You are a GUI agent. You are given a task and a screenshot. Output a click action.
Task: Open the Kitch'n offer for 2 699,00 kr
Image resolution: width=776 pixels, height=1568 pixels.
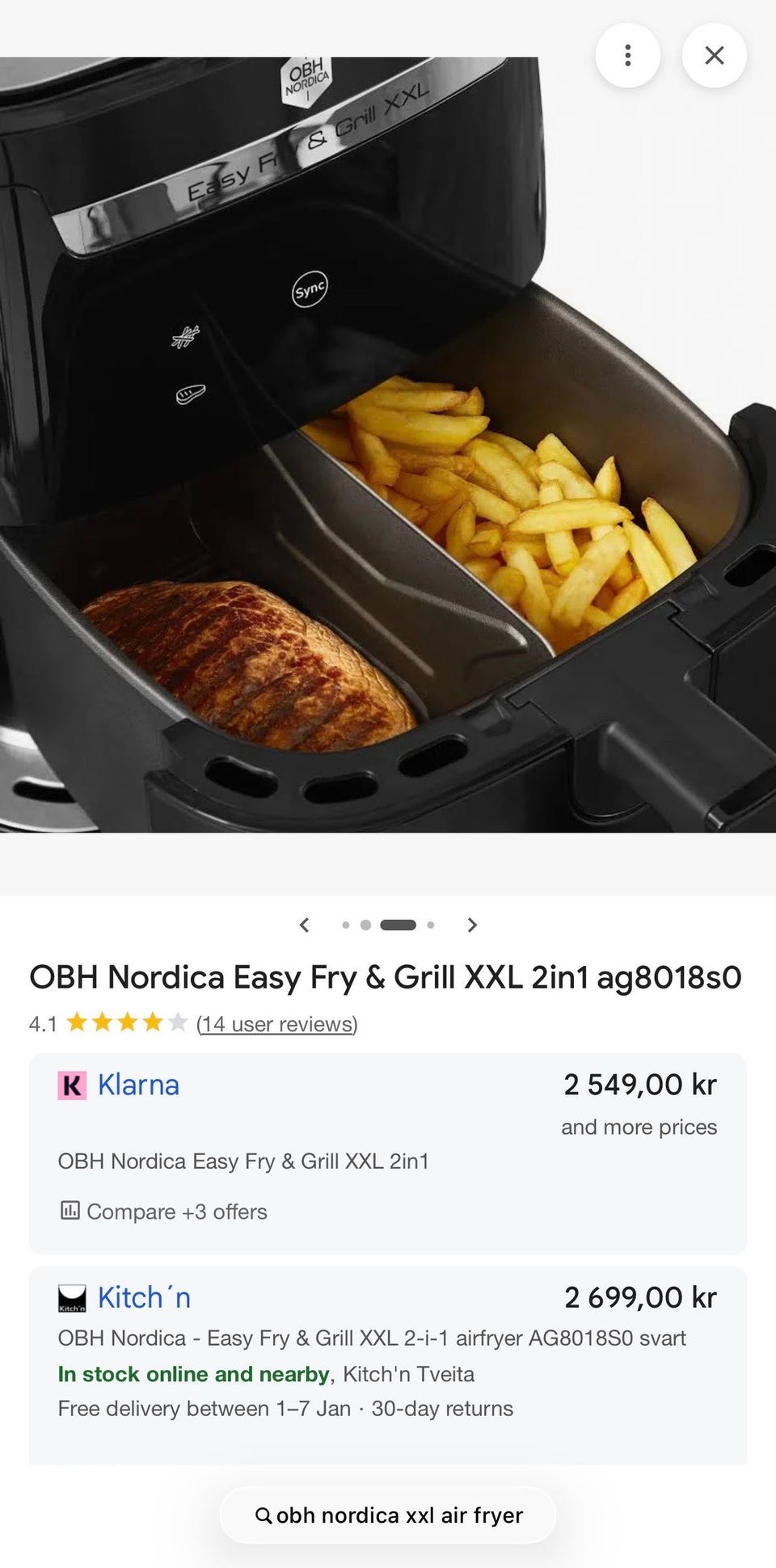pyautogui.click(x=144, y=1297)
